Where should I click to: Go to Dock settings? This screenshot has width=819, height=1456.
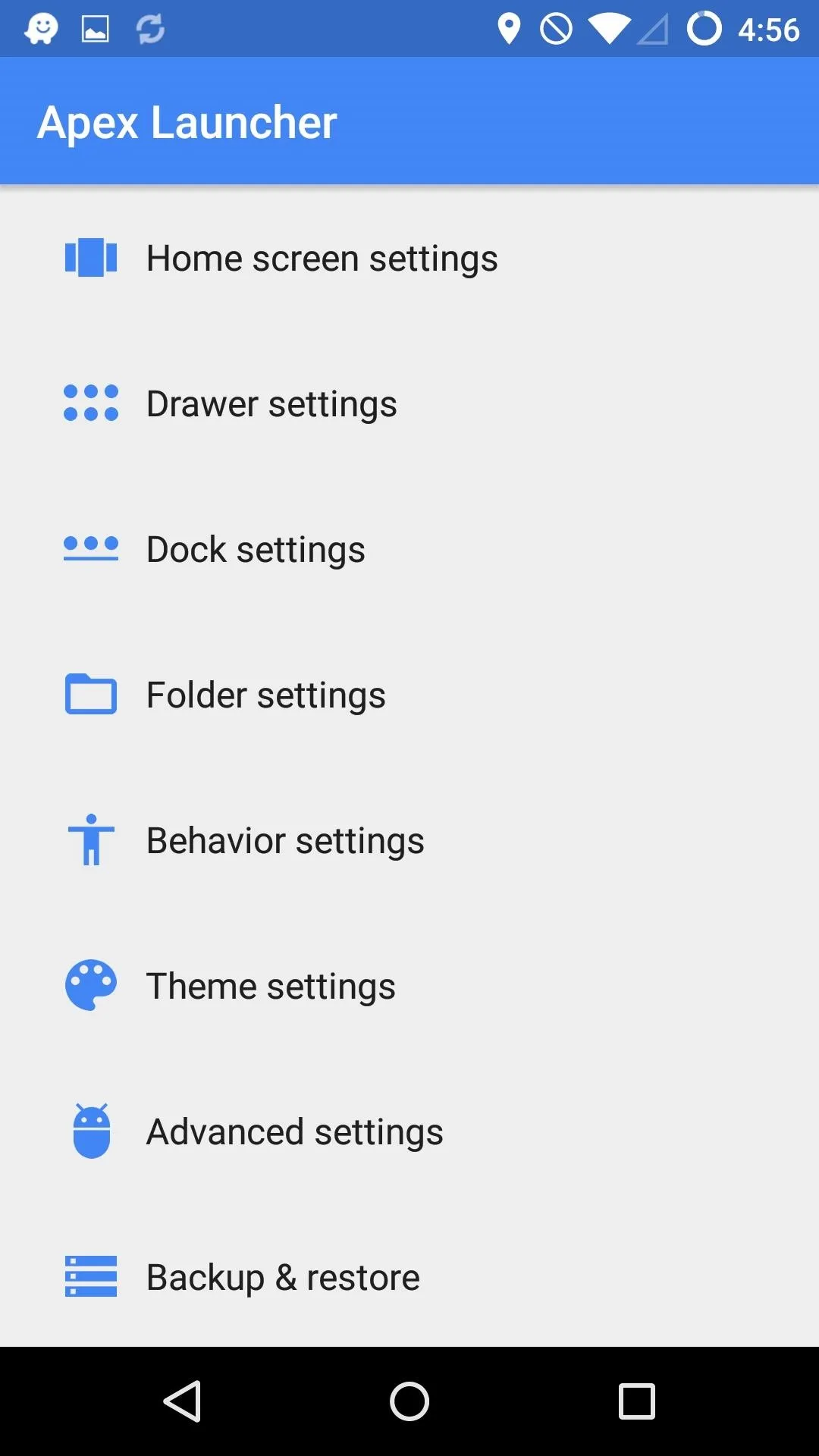click(409, 549)
